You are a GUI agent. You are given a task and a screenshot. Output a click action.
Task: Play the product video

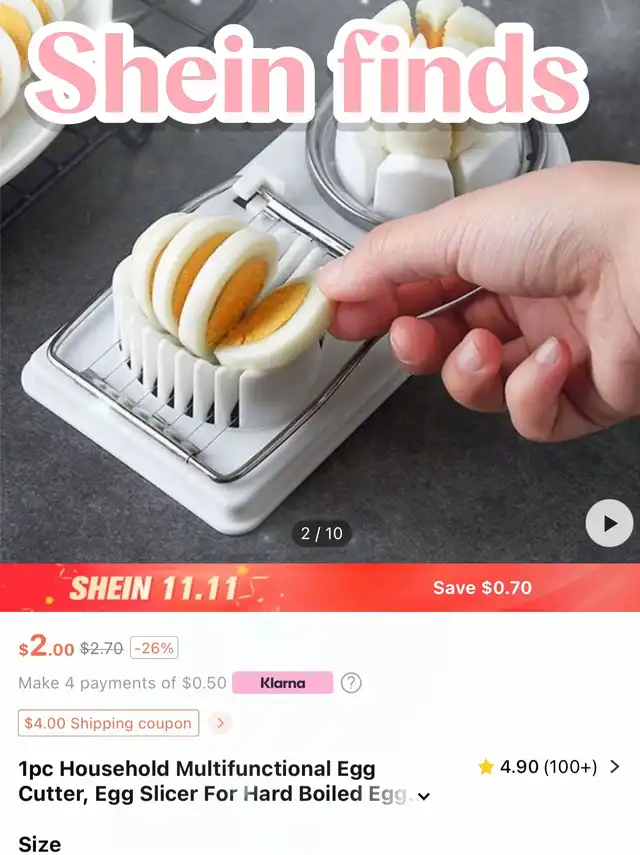(609, 523)
